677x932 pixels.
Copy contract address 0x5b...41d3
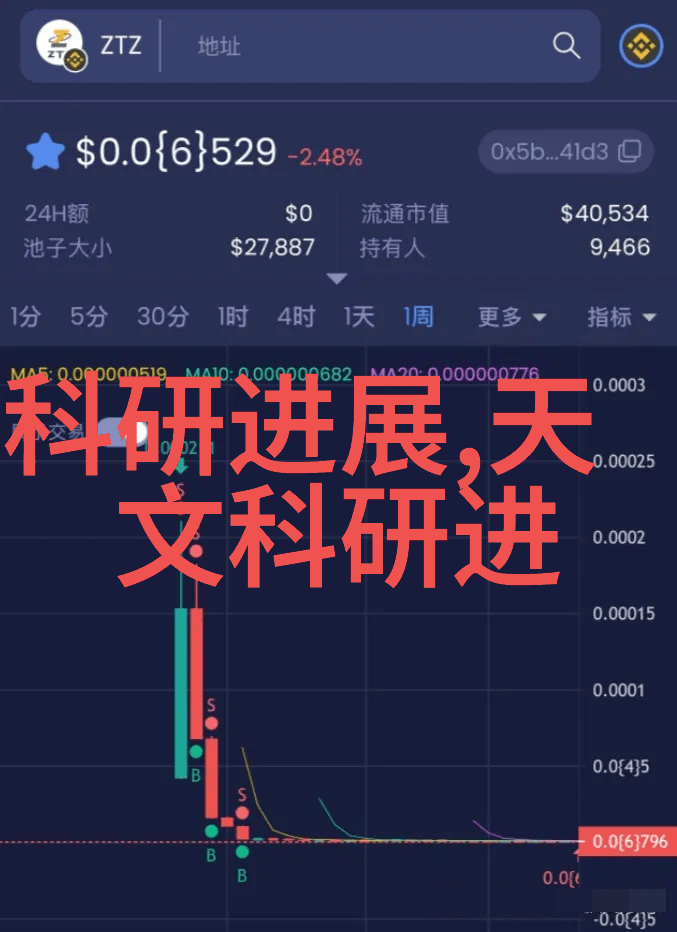tap(564, 152)
